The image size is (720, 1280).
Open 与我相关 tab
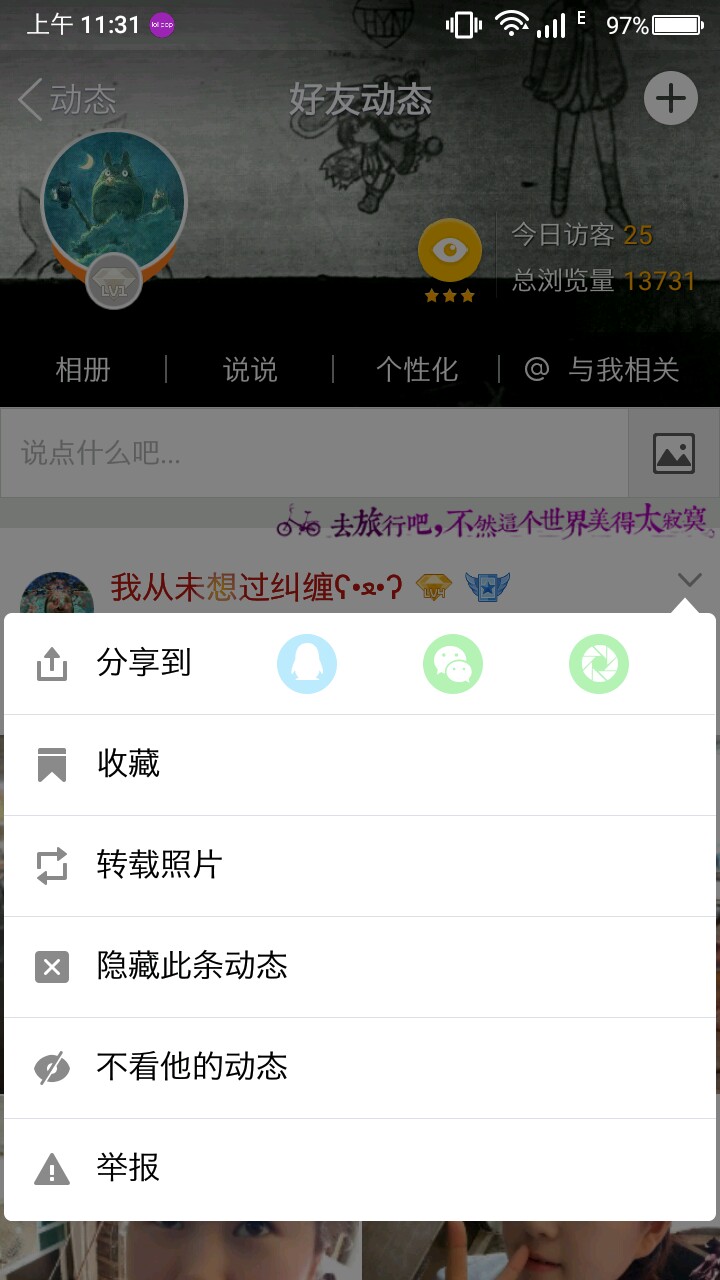[603, 370]
